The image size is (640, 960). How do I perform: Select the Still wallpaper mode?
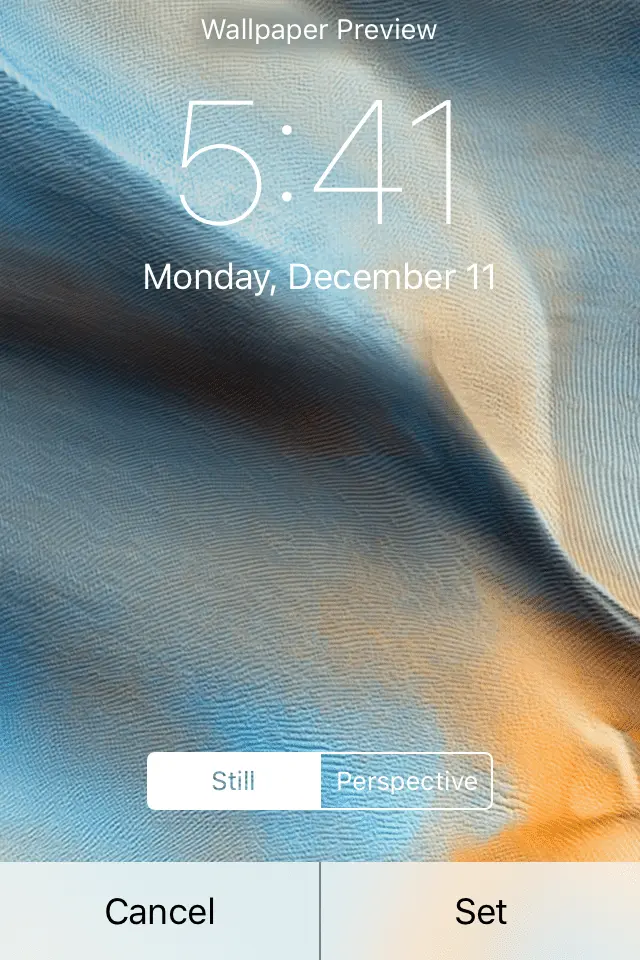coord(234,781)
